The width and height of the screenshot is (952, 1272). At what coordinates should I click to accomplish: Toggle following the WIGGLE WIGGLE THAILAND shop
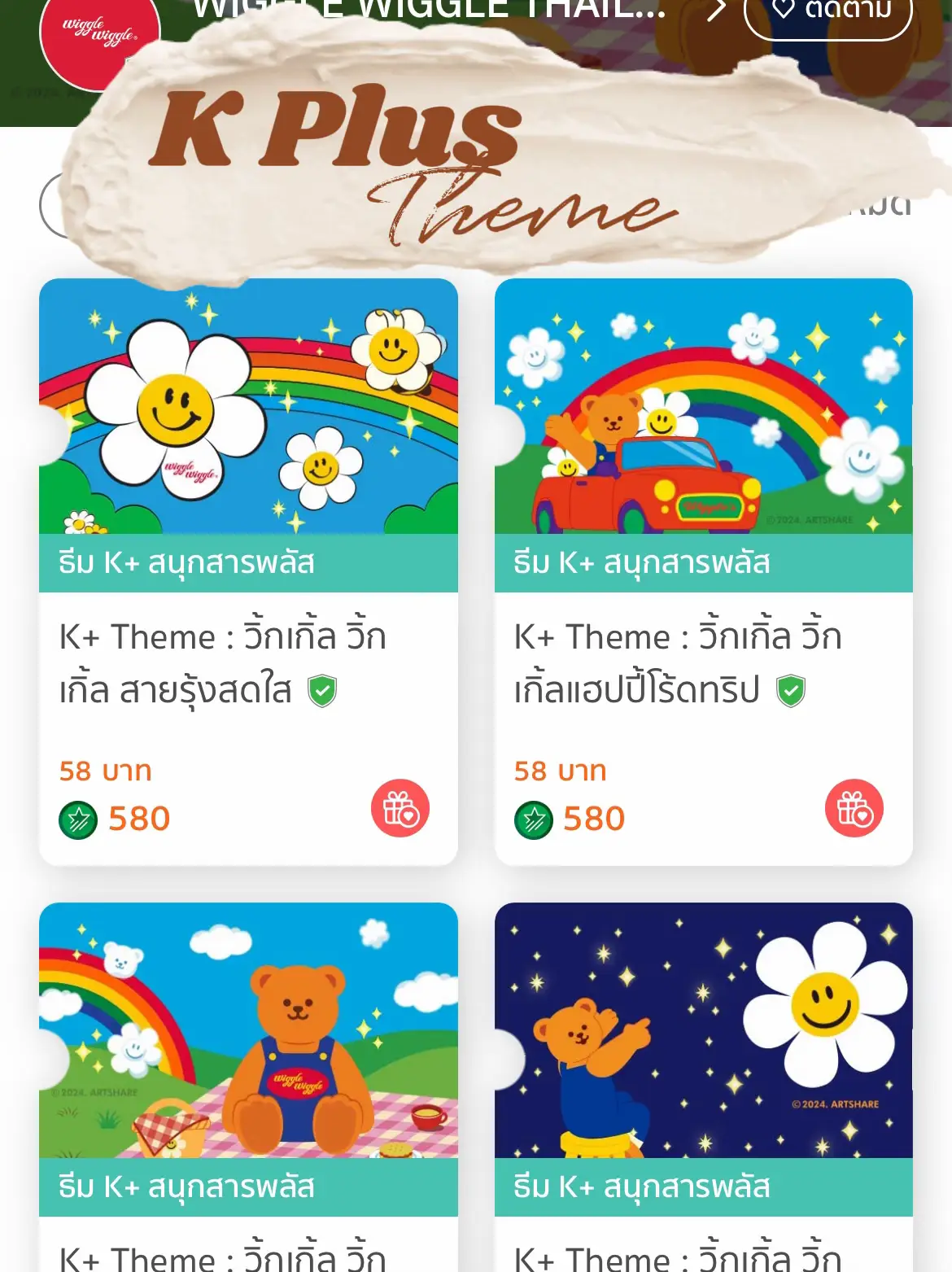tap(828, 10)
